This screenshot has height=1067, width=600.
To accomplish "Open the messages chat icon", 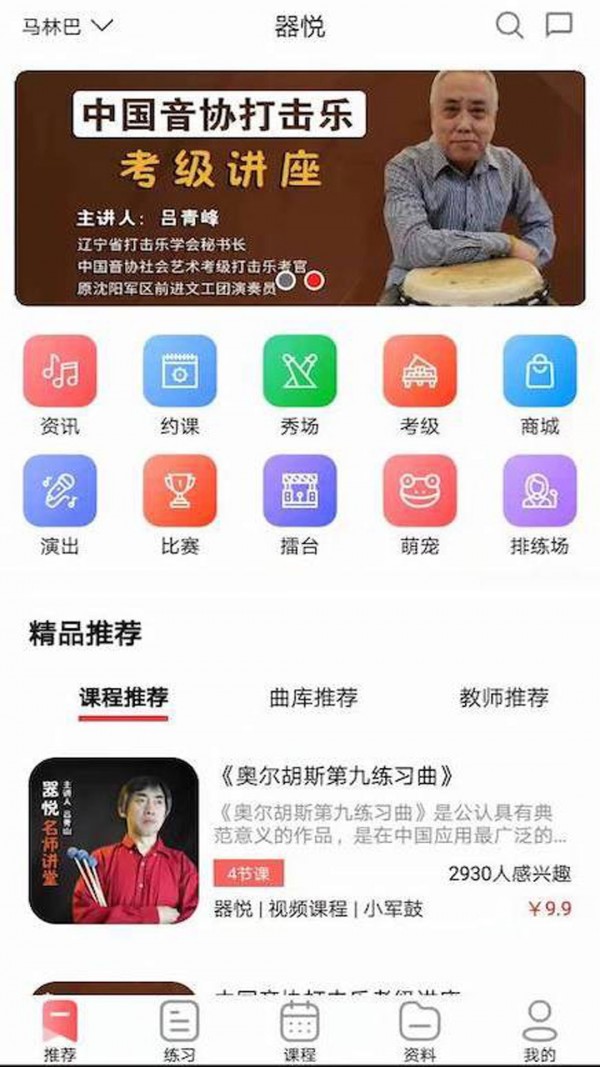I will click(559, 26).
